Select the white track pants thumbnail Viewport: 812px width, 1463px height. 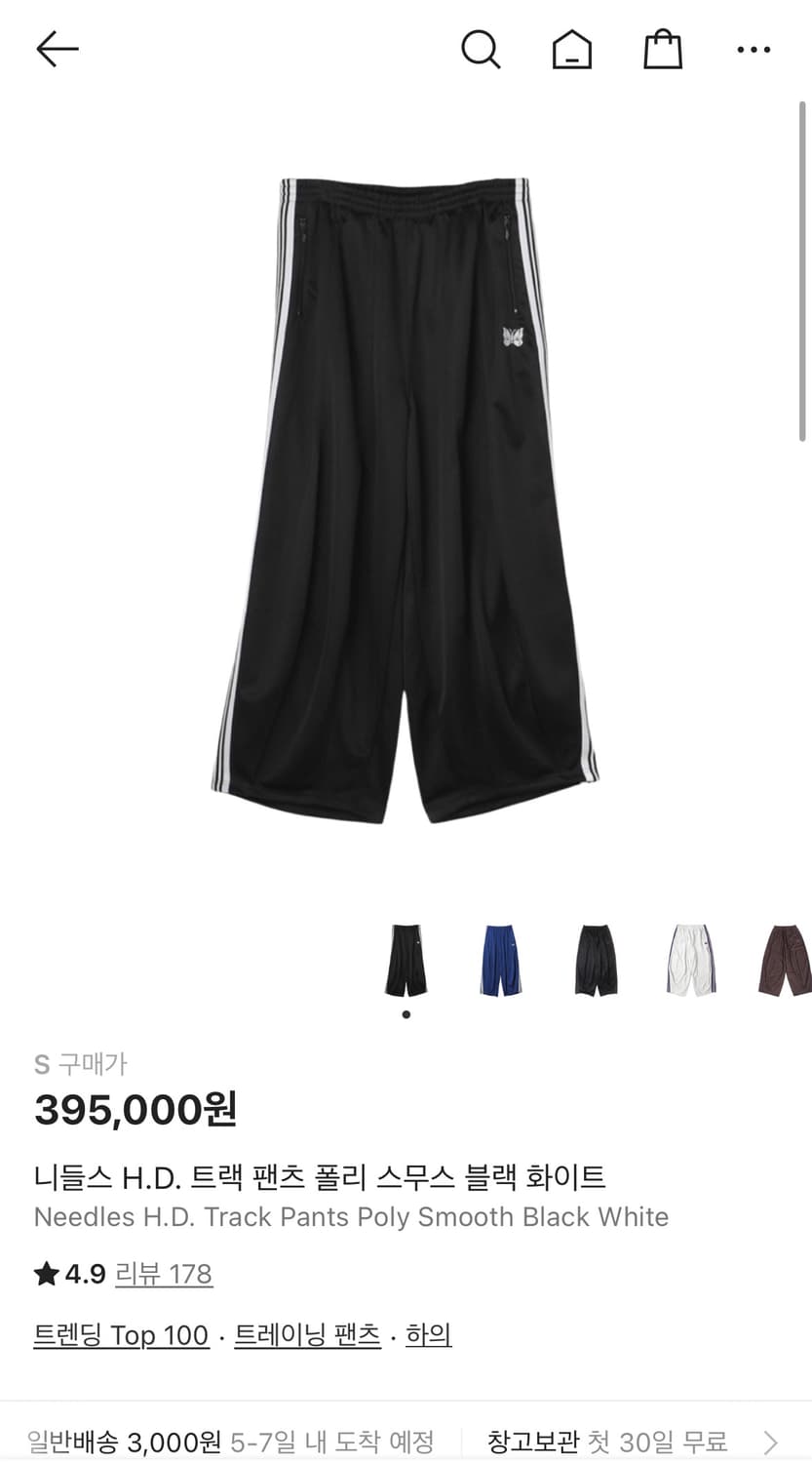coord(691,961)
